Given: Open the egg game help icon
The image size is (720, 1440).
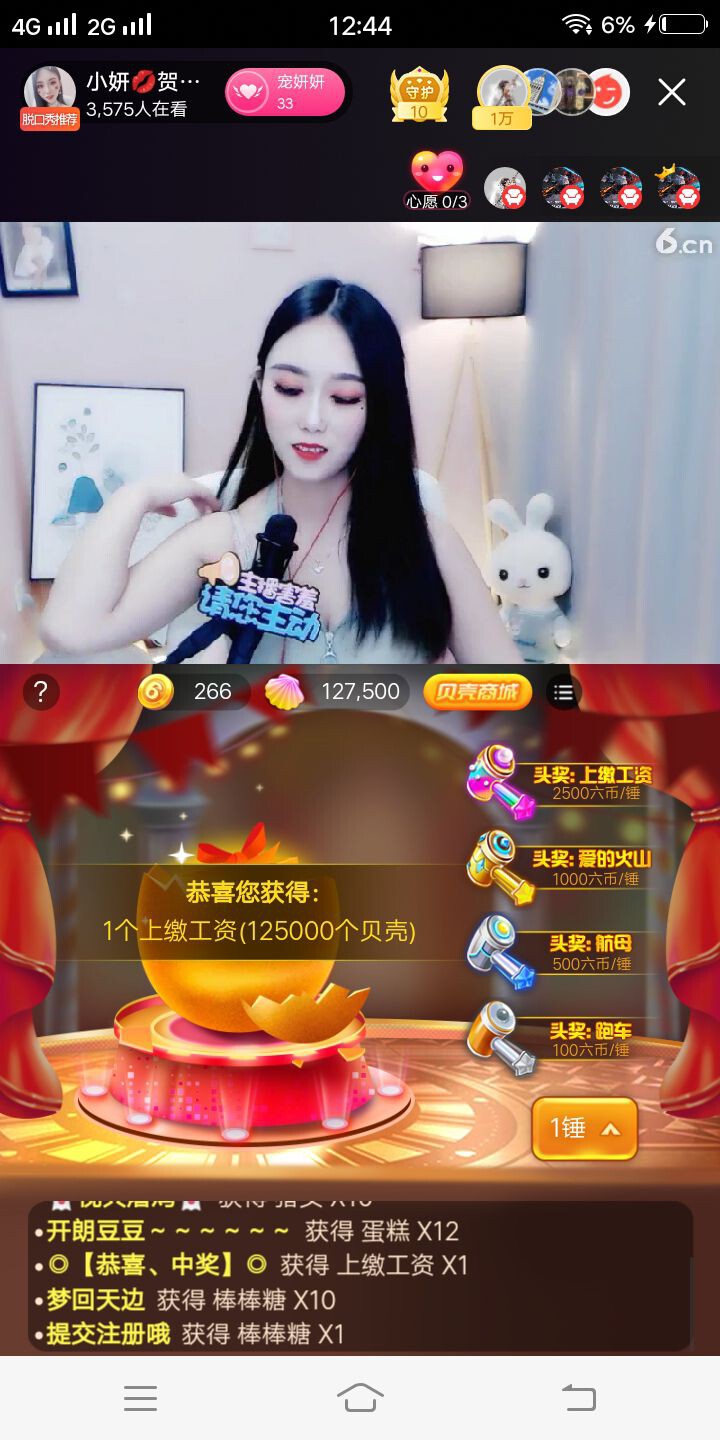Looking at the screenshot, I should (x=41, y=691).
